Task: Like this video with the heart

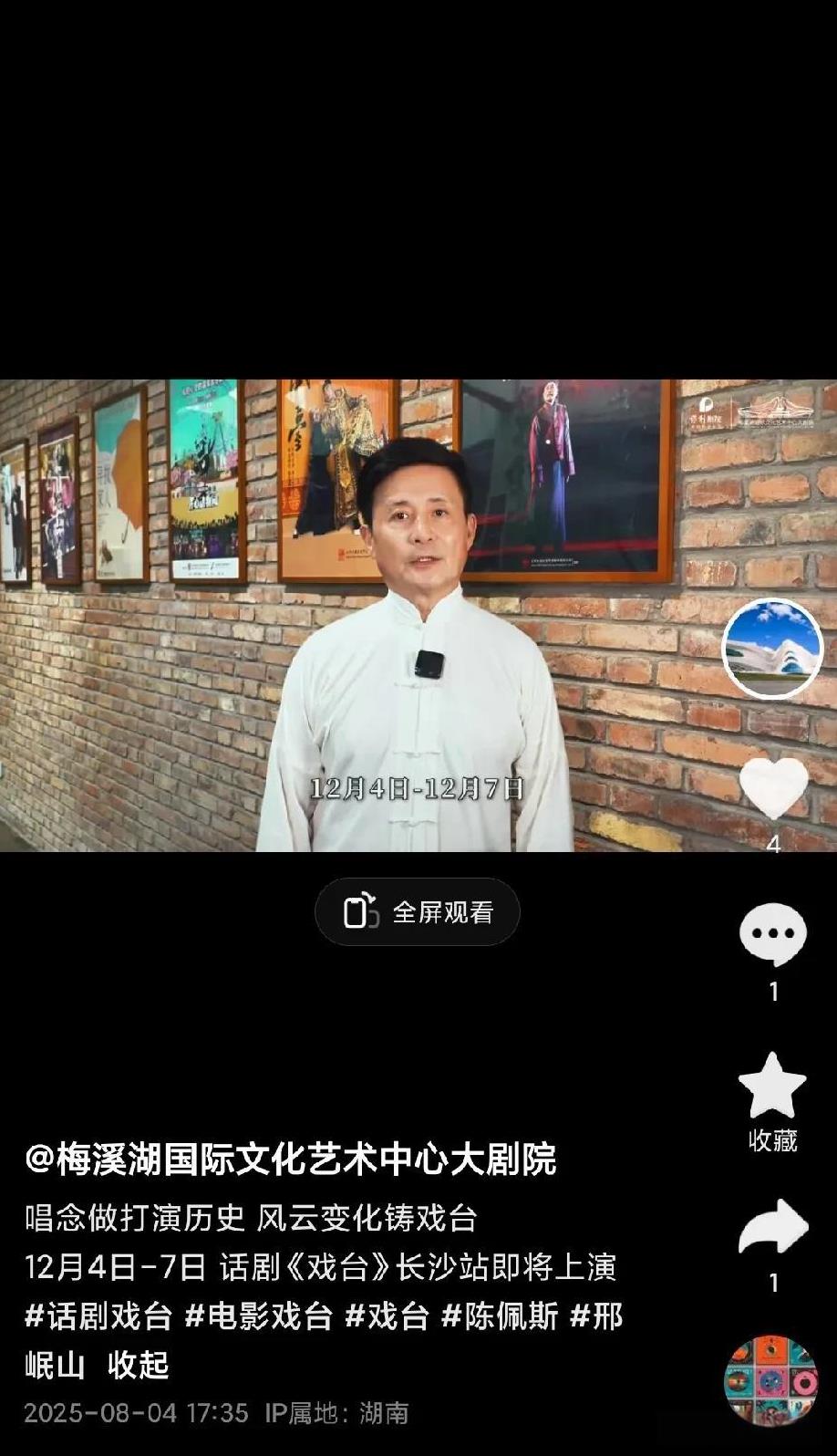Action: point(773,788)
